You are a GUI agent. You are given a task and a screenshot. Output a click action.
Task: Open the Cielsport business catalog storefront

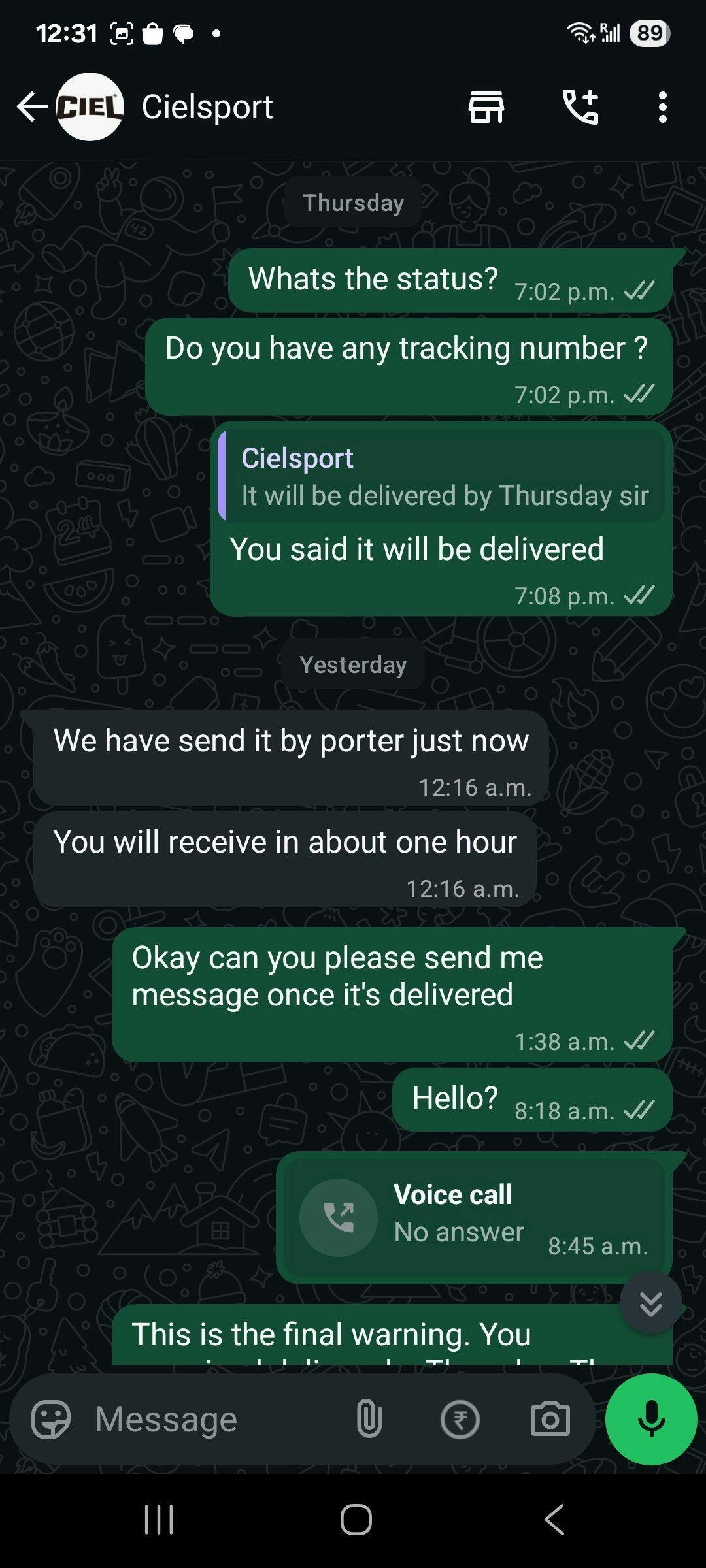tap(486, 107)
